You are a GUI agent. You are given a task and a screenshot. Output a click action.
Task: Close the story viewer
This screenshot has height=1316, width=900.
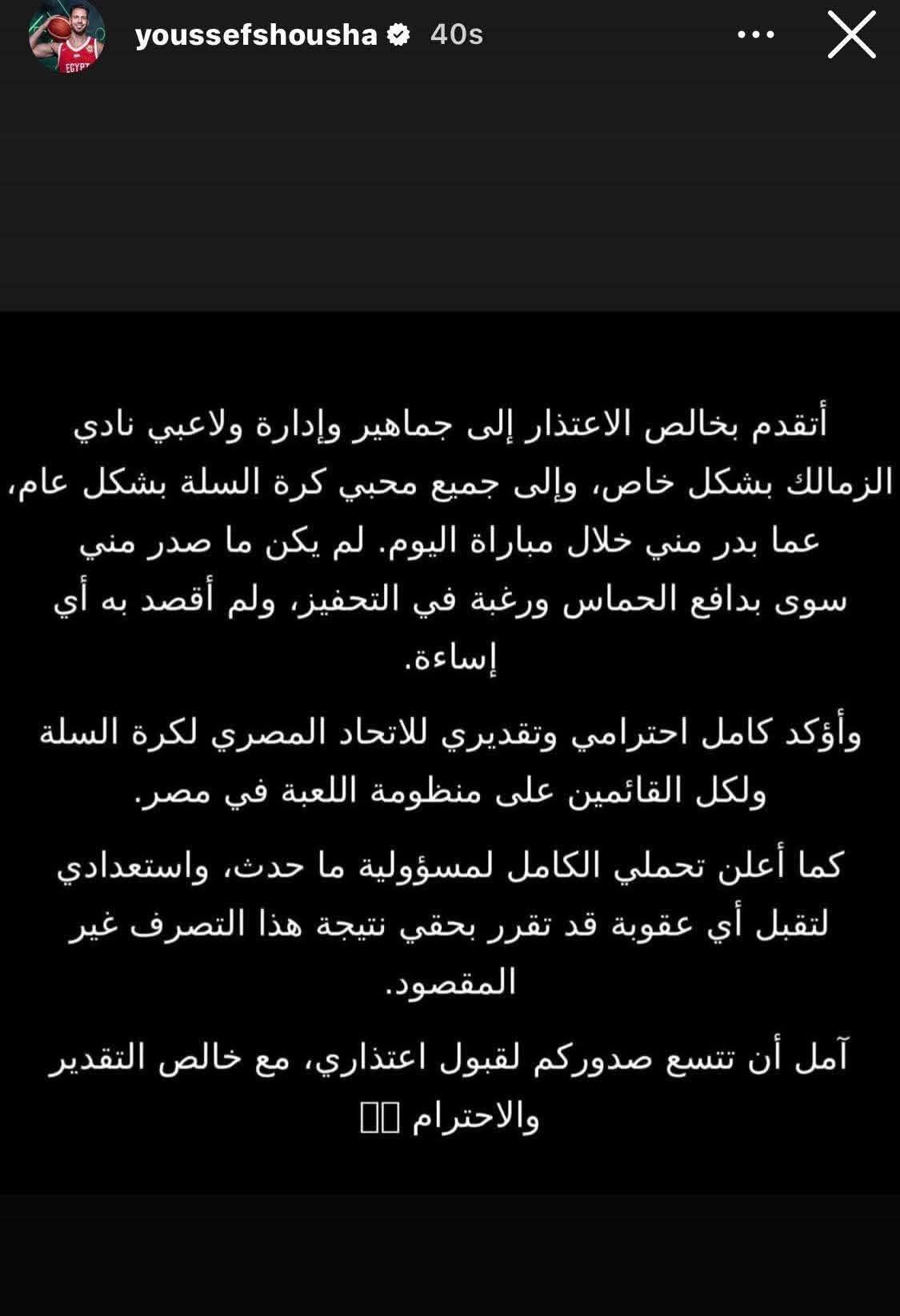pos(851,34)
